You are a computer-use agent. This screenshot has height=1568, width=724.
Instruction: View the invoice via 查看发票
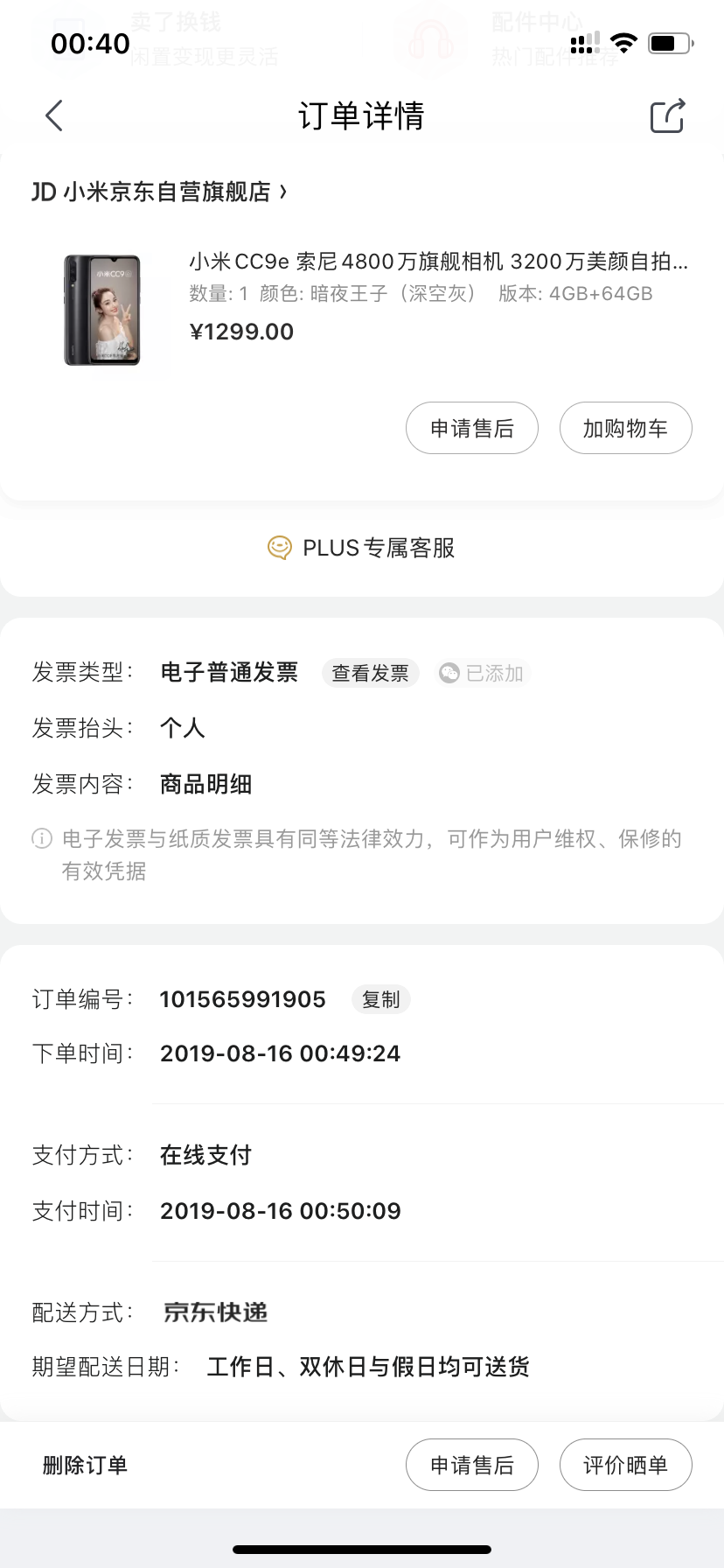(371, 673)
